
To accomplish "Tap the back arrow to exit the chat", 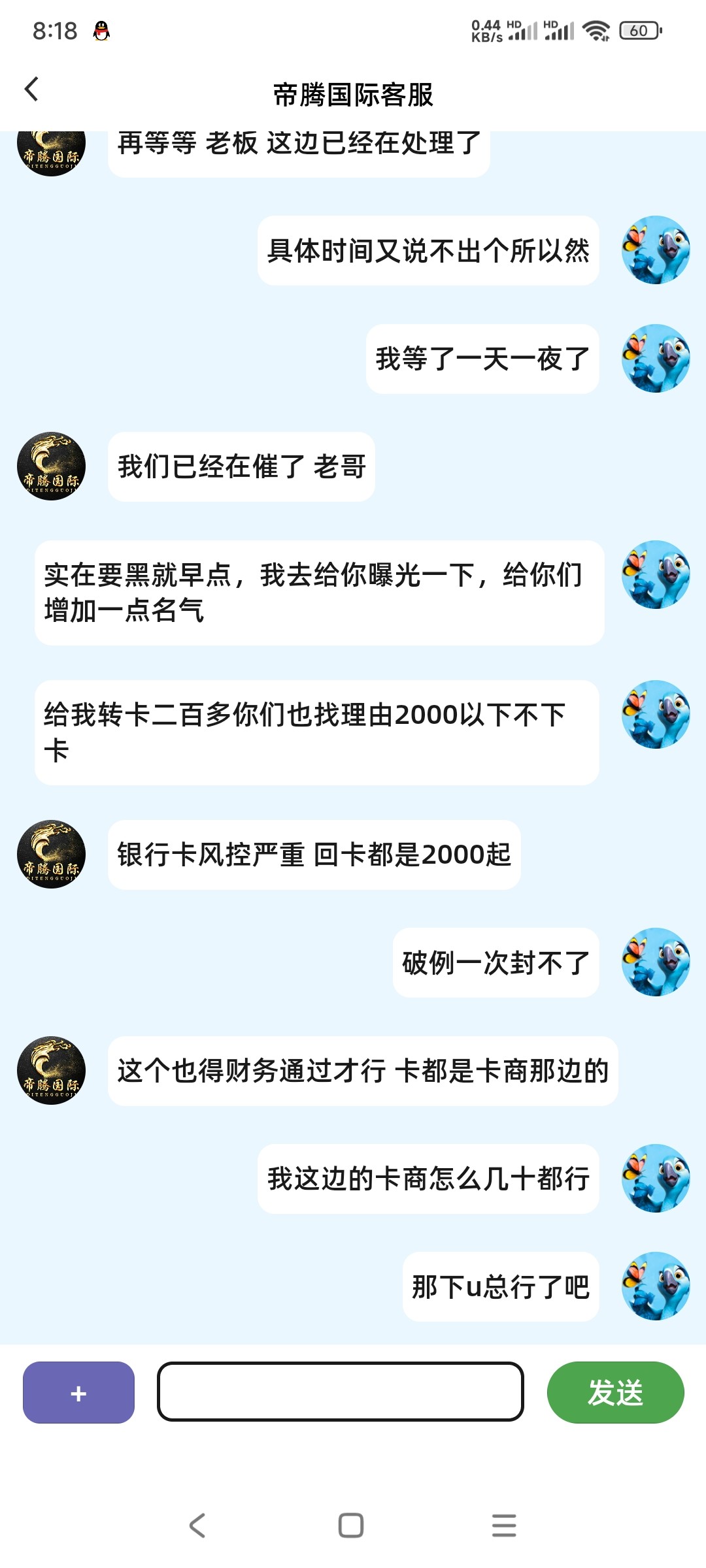I will [x=31, y=90].
